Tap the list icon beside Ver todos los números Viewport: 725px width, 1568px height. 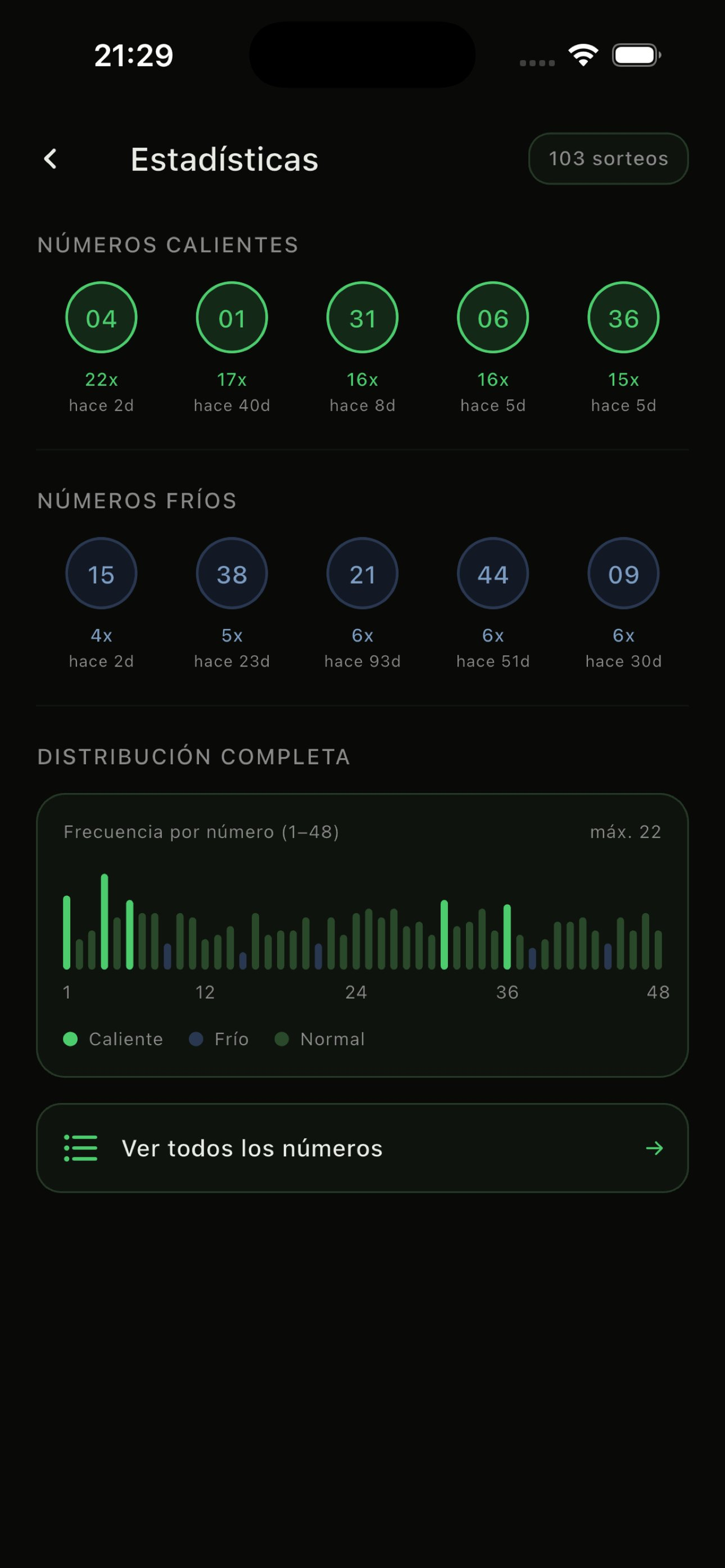(x=80, y=1148)
